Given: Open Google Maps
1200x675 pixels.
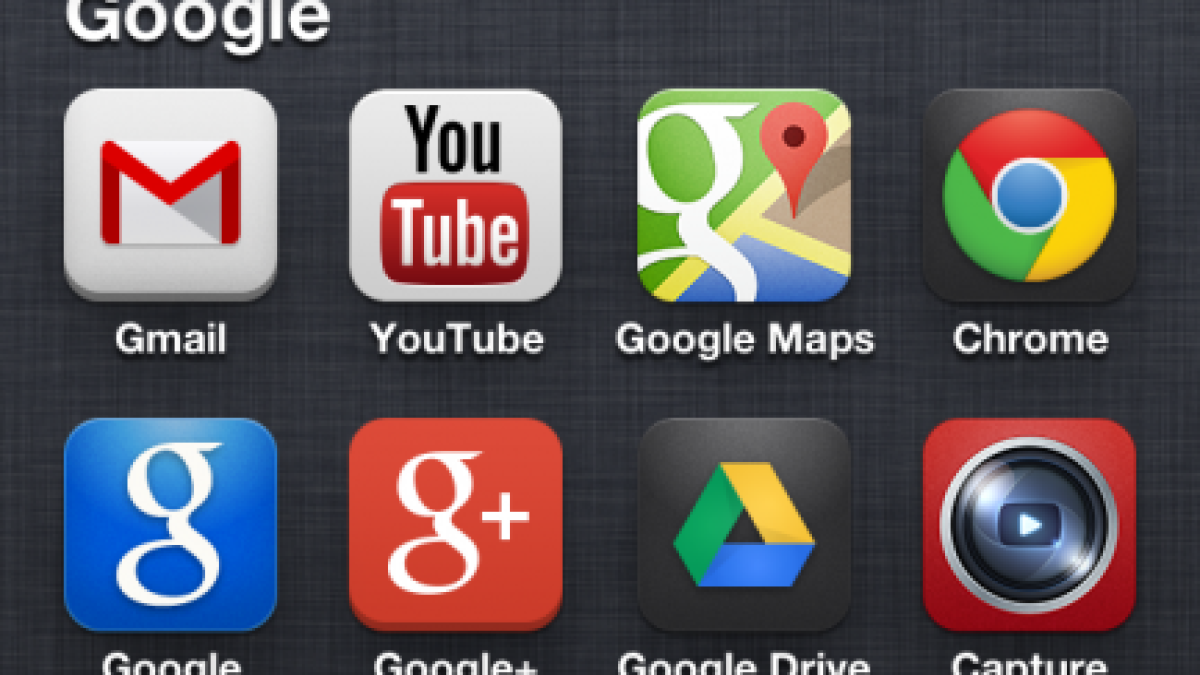Looking at the screenshot, I should pyautogui.click(x=743, y=195).
